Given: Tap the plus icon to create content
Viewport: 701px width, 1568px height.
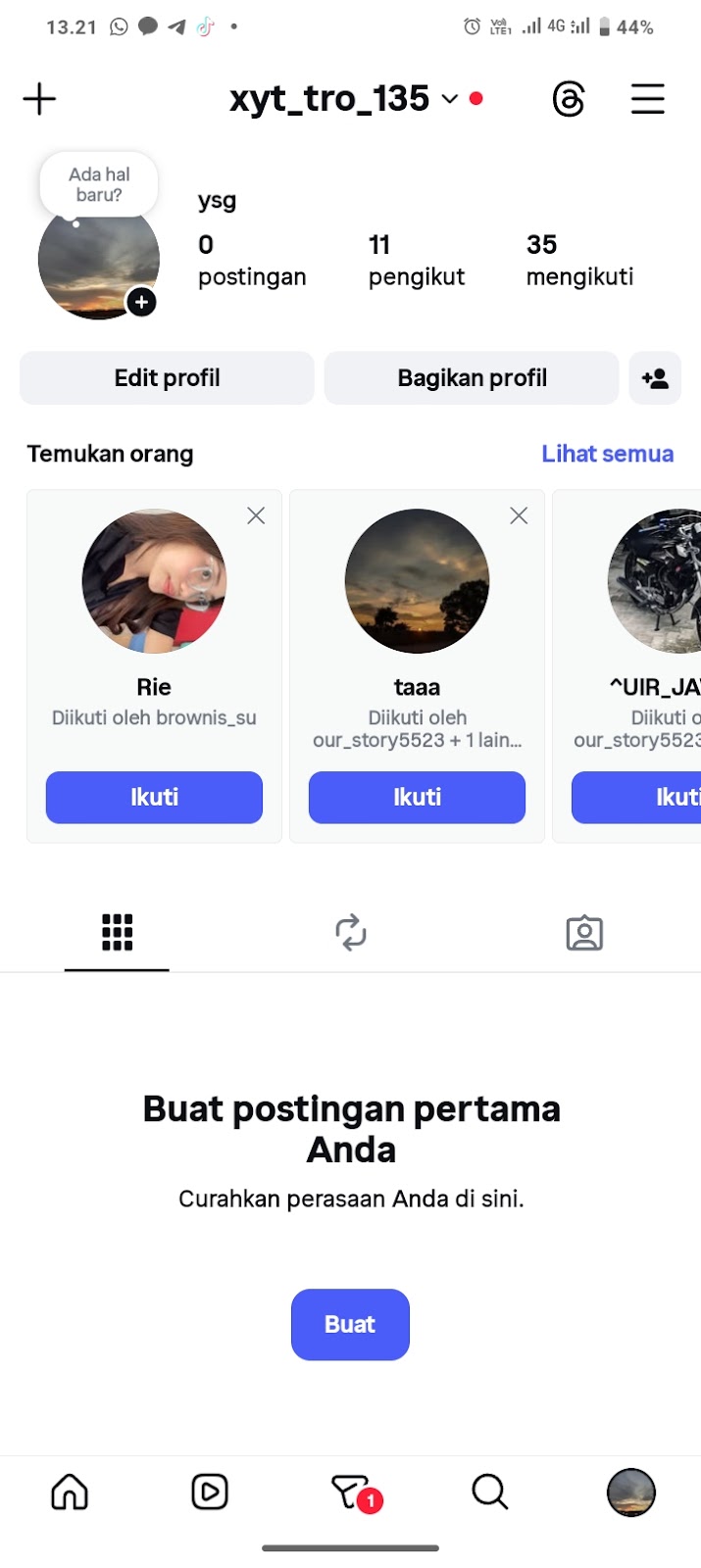Looking at the screenshot, I should 39,99.
